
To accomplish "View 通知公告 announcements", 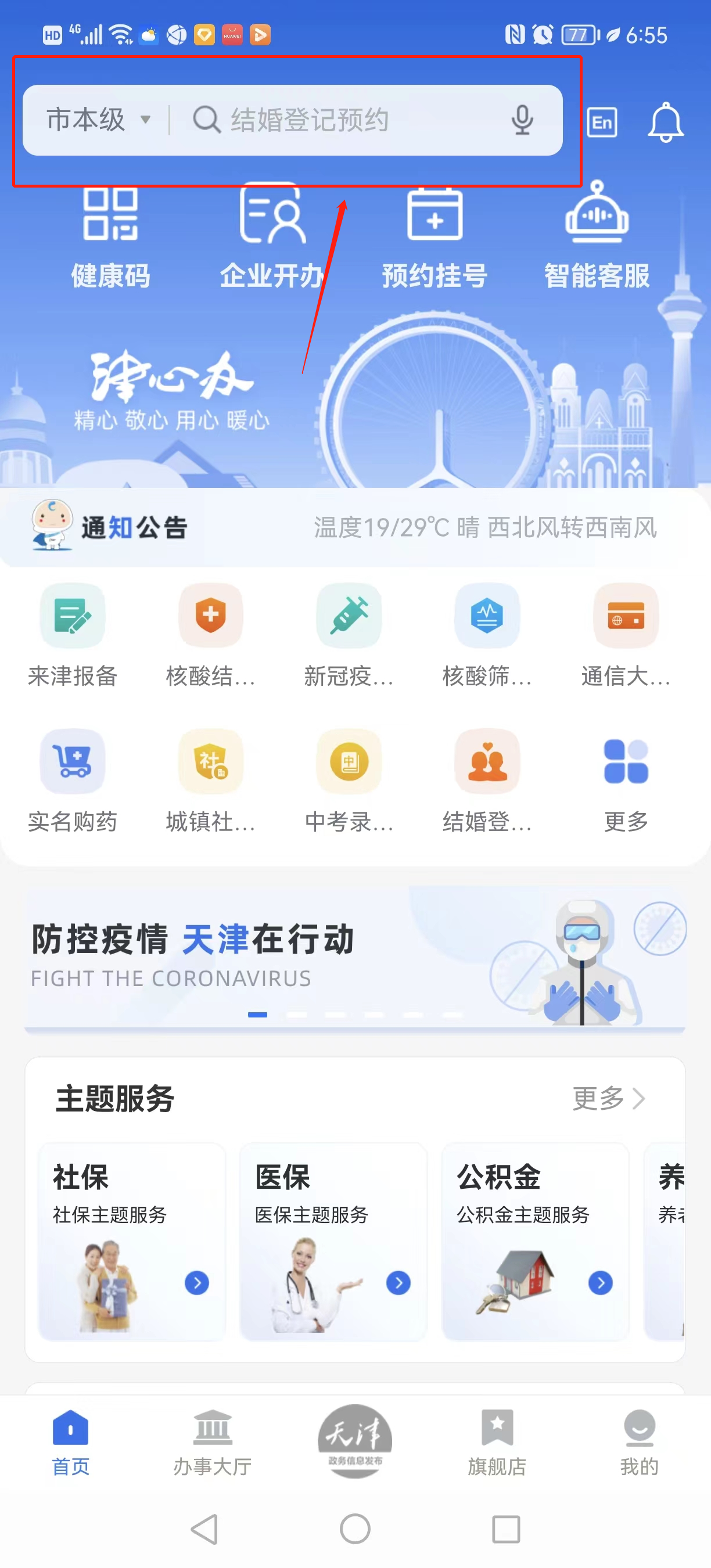I will pos(134,527).
